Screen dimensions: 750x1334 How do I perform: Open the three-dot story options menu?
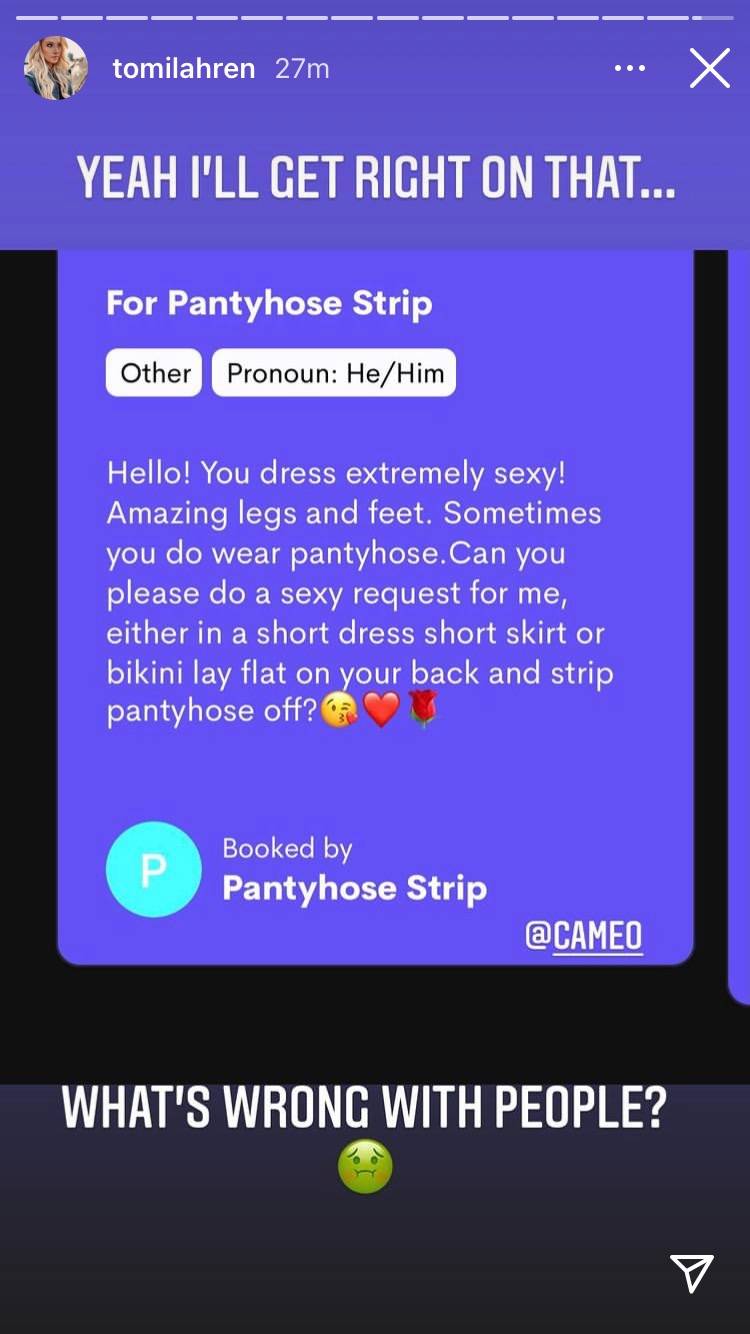[x=630, y=69]
